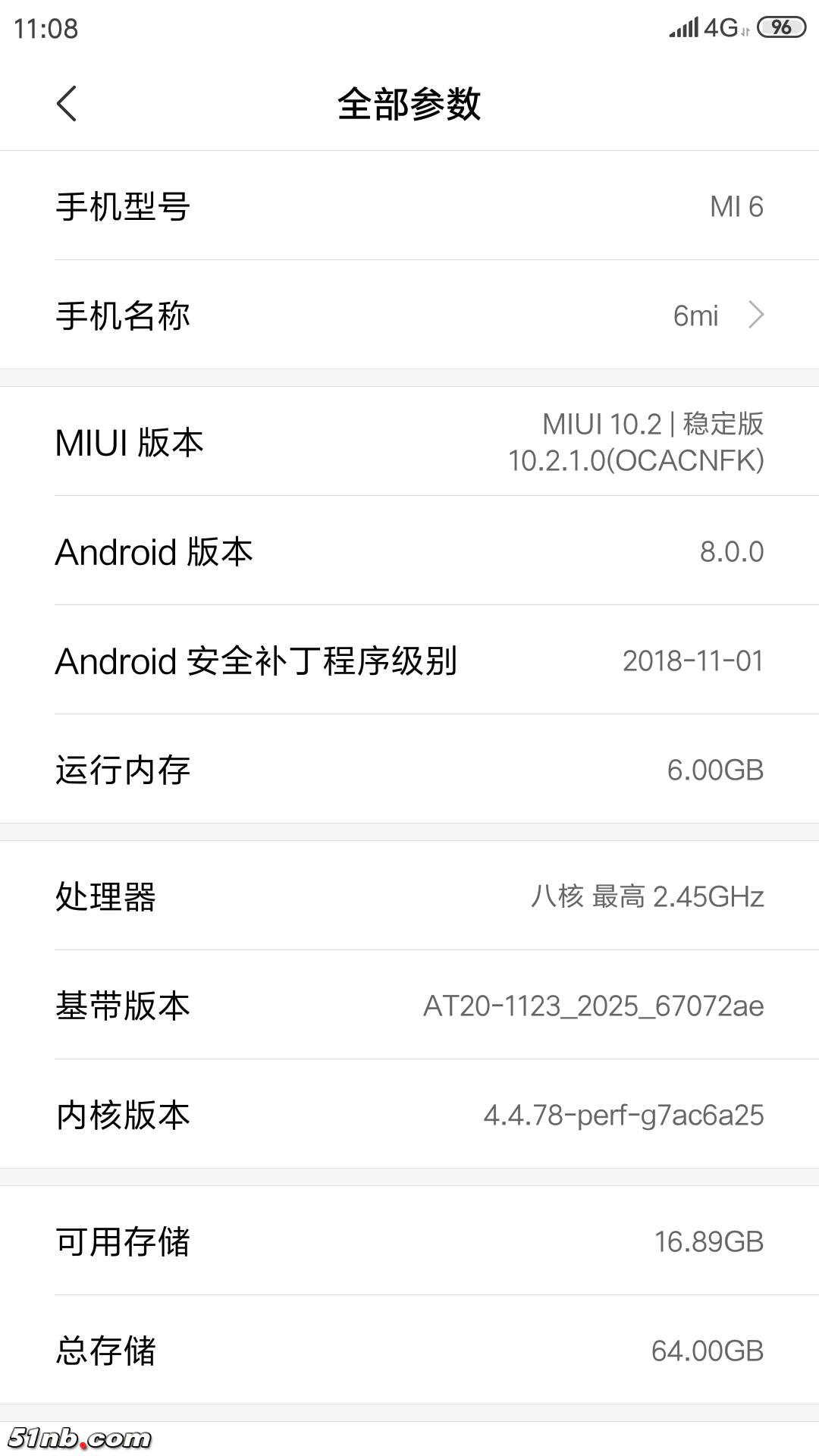Tap the red status bar area

coord(409,27)
